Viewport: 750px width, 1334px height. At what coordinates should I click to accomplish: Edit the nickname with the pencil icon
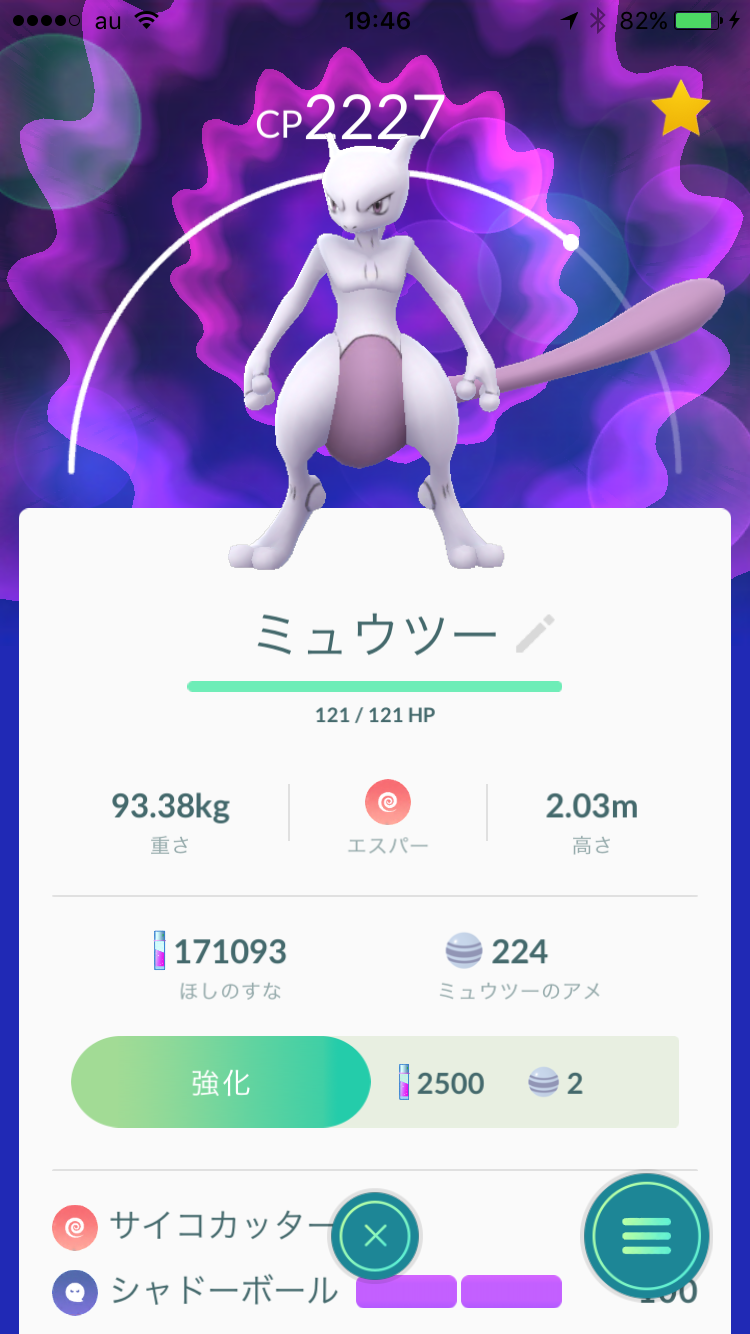[x=535, y=634]
